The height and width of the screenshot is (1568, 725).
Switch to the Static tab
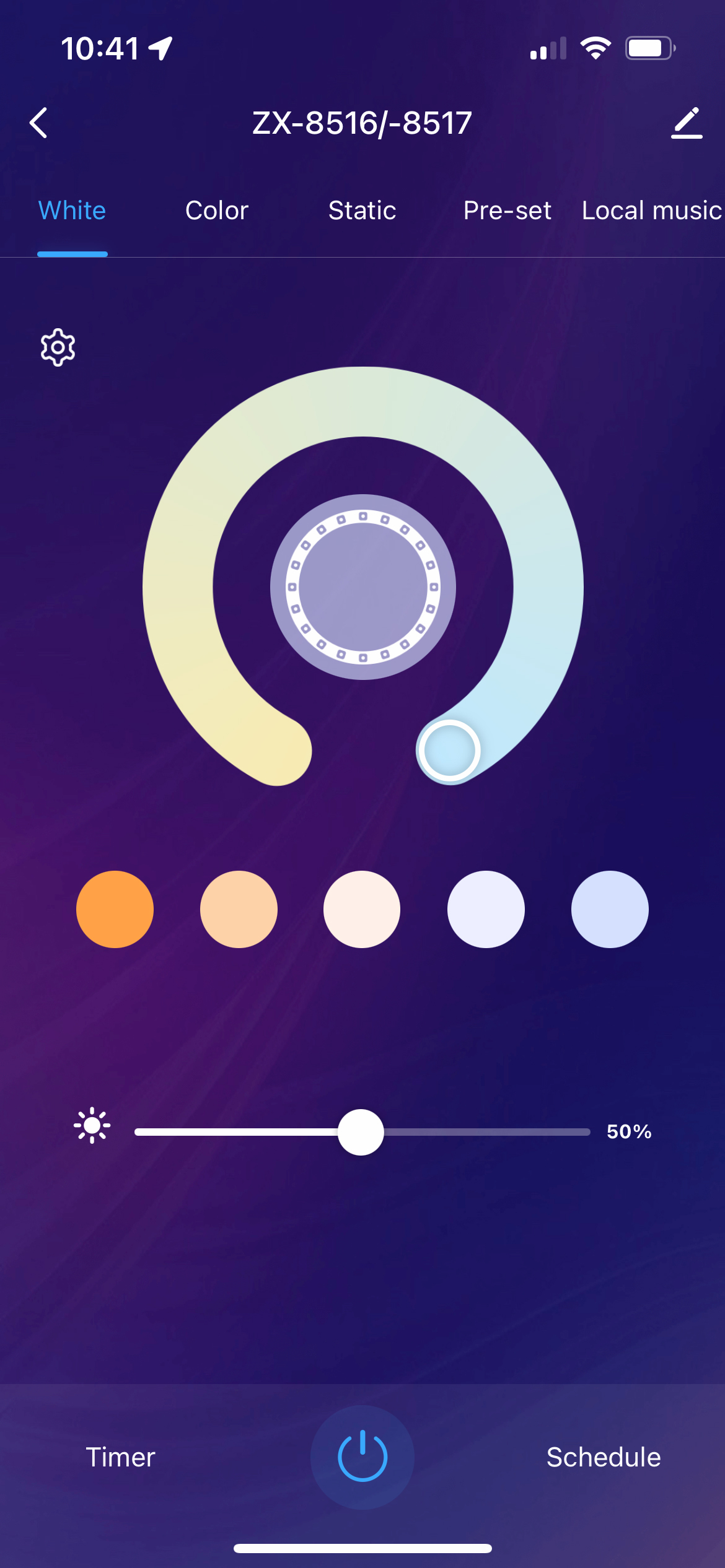(362, 211)
